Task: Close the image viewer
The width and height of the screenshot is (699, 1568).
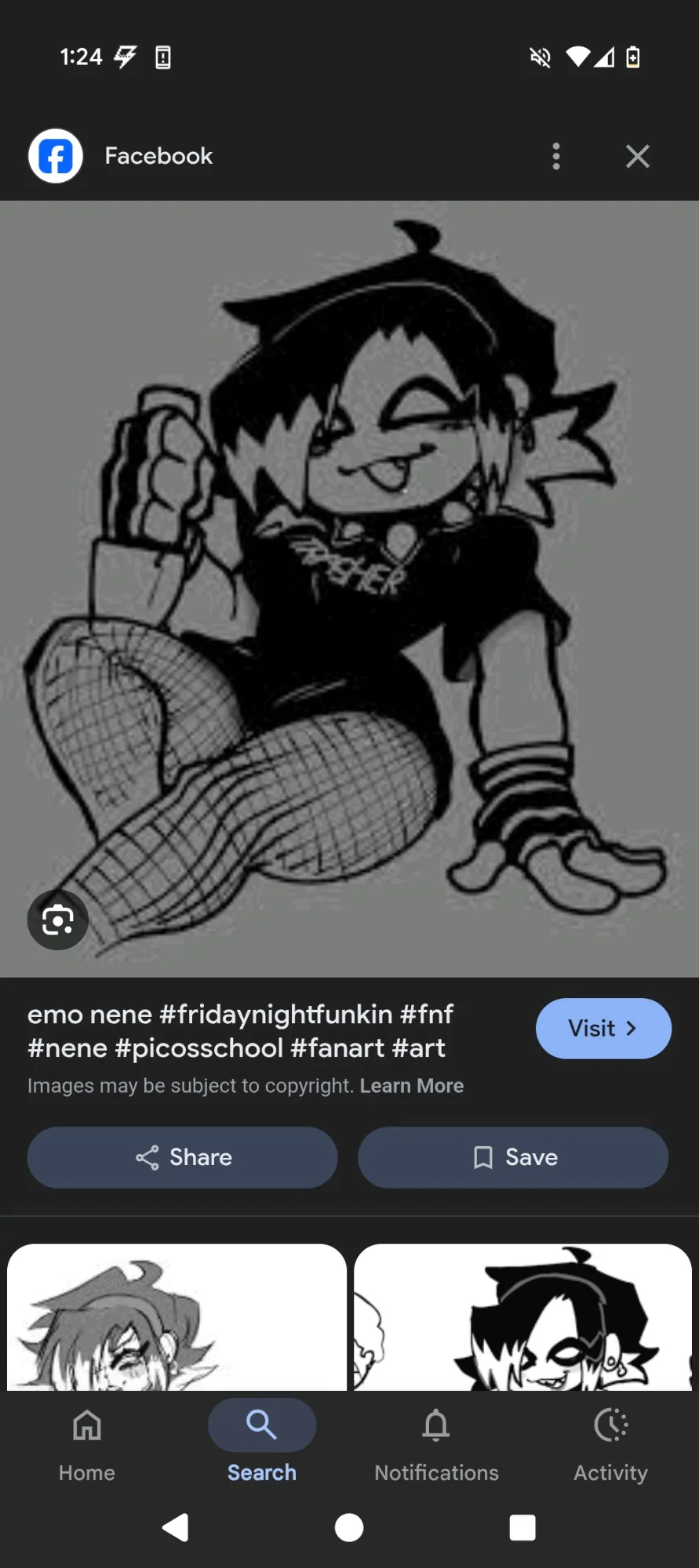Action: pyautogui.click(x=638, y=156)
